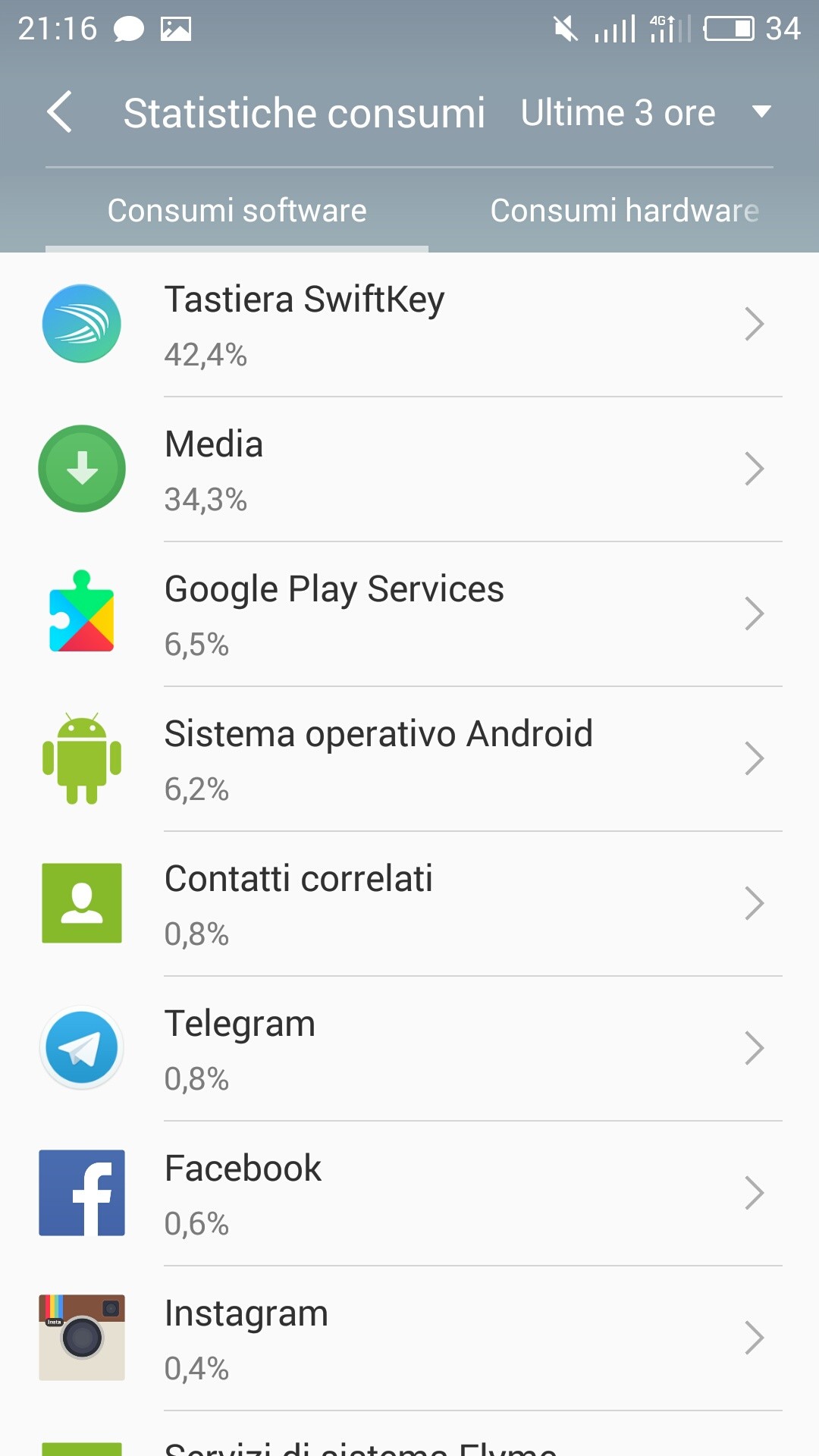Screen dimensions: 819x1456
Task: Open the Contatti correlati row
Action: [409, 904]
